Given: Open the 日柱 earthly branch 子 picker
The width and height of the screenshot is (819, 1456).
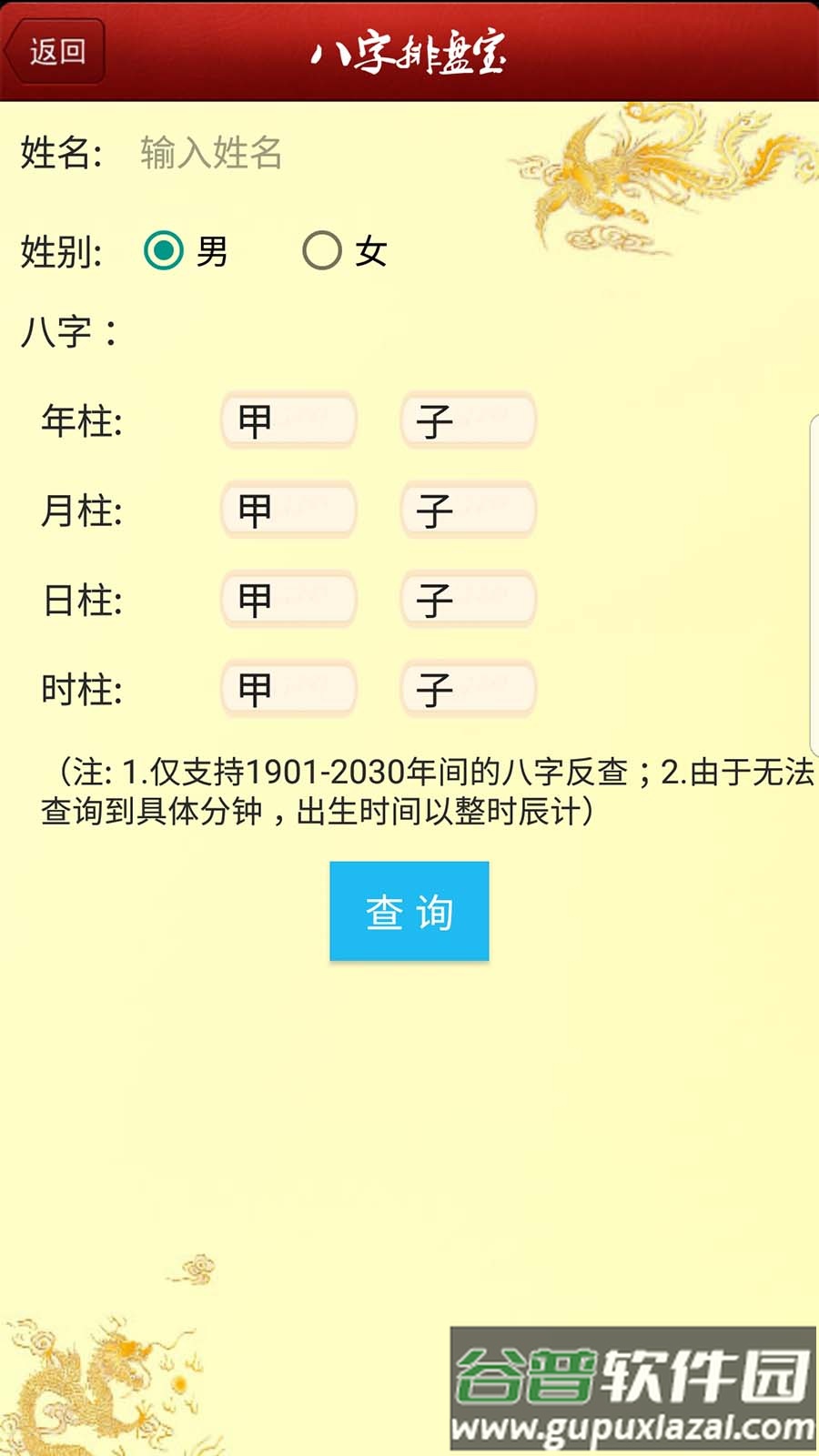Looking at the screenshot, I should (468, 598).
